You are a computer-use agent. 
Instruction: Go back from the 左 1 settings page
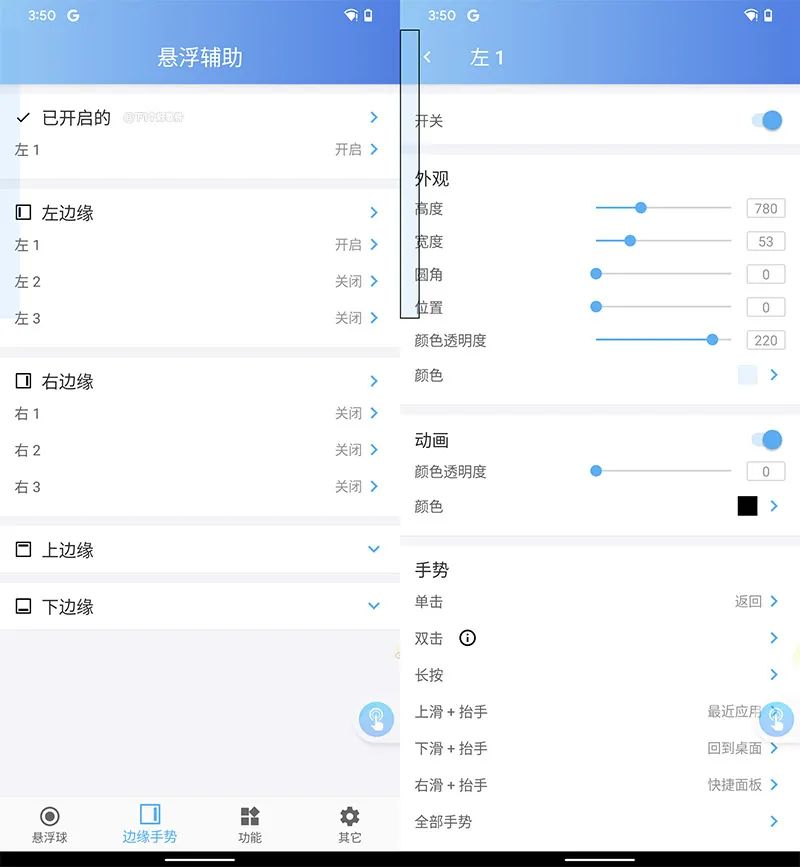(x=427, y=58)
